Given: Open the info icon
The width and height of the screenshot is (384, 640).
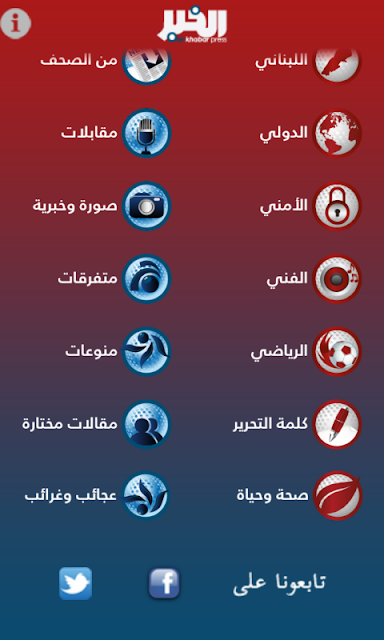Looking at the screenshot, I should click(x=16, y=23).
